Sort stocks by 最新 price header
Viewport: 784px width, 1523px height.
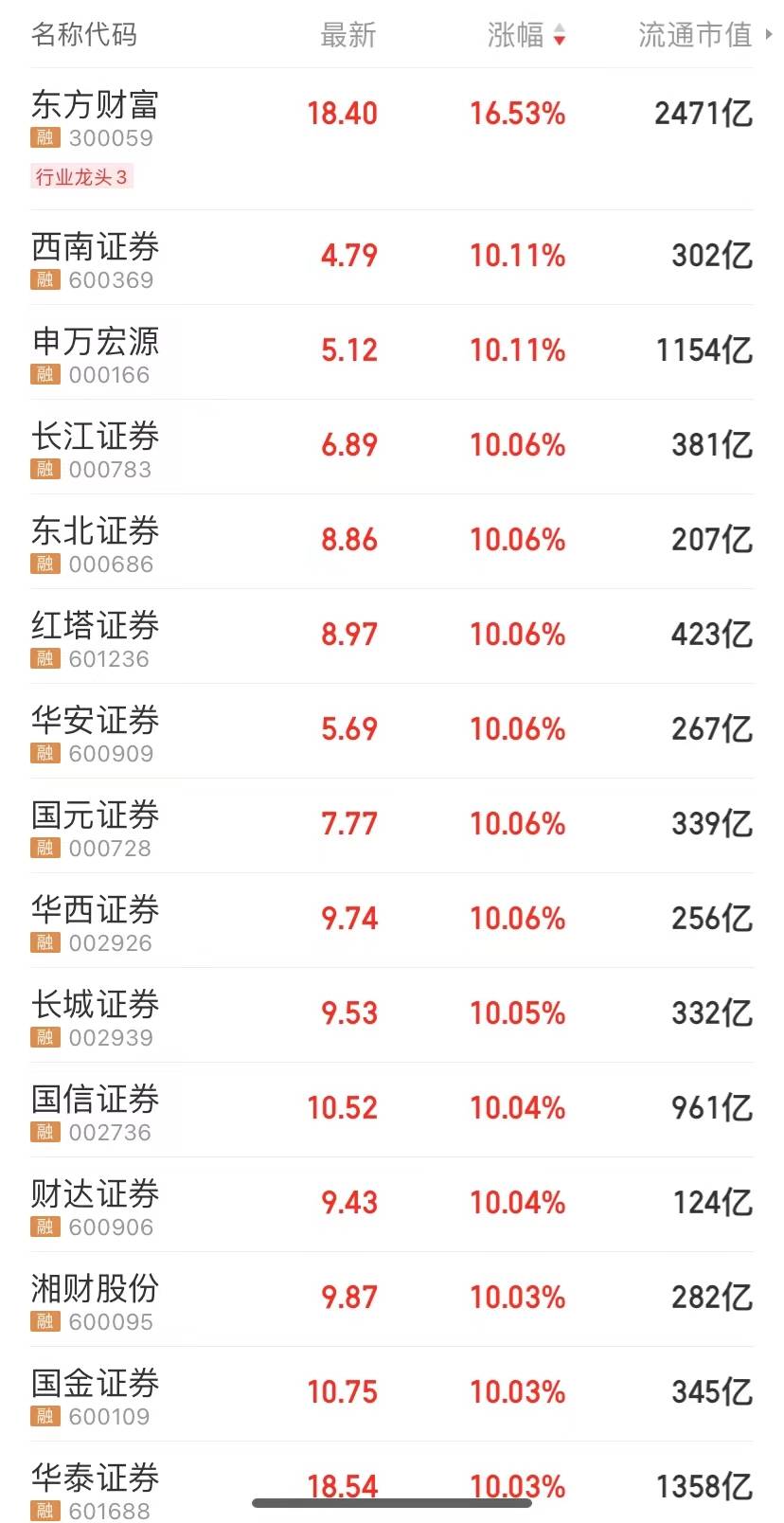[348, 35]
